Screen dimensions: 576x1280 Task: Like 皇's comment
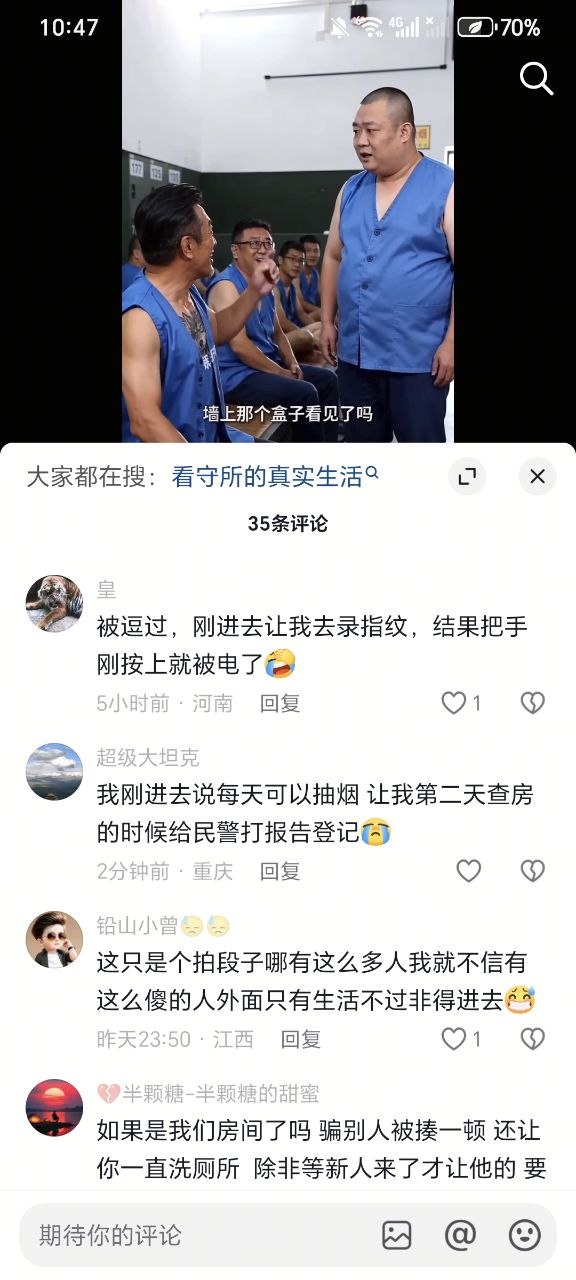tap(461, 703)
